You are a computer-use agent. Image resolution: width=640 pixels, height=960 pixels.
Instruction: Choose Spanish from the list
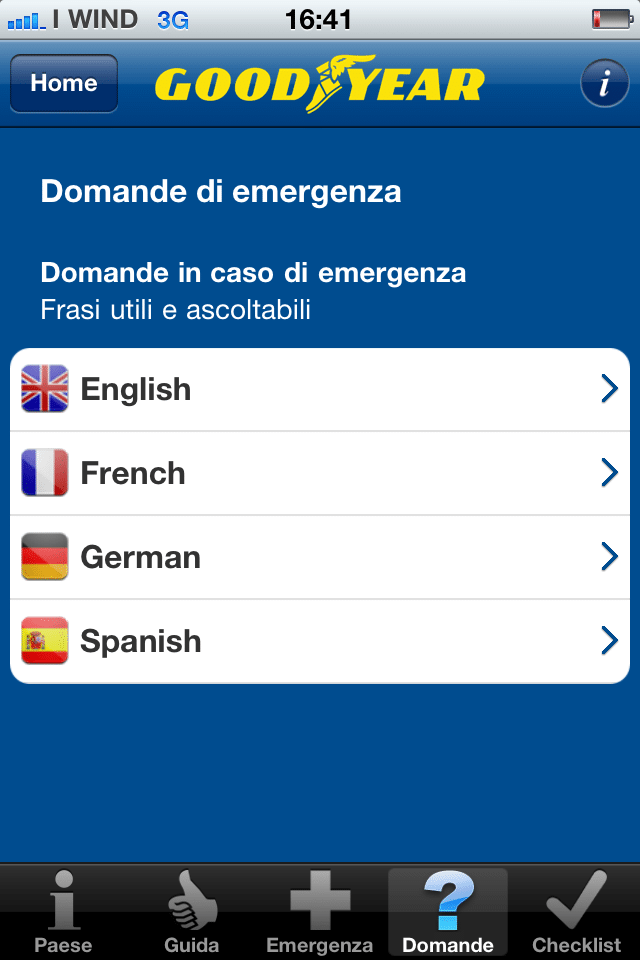320,641
